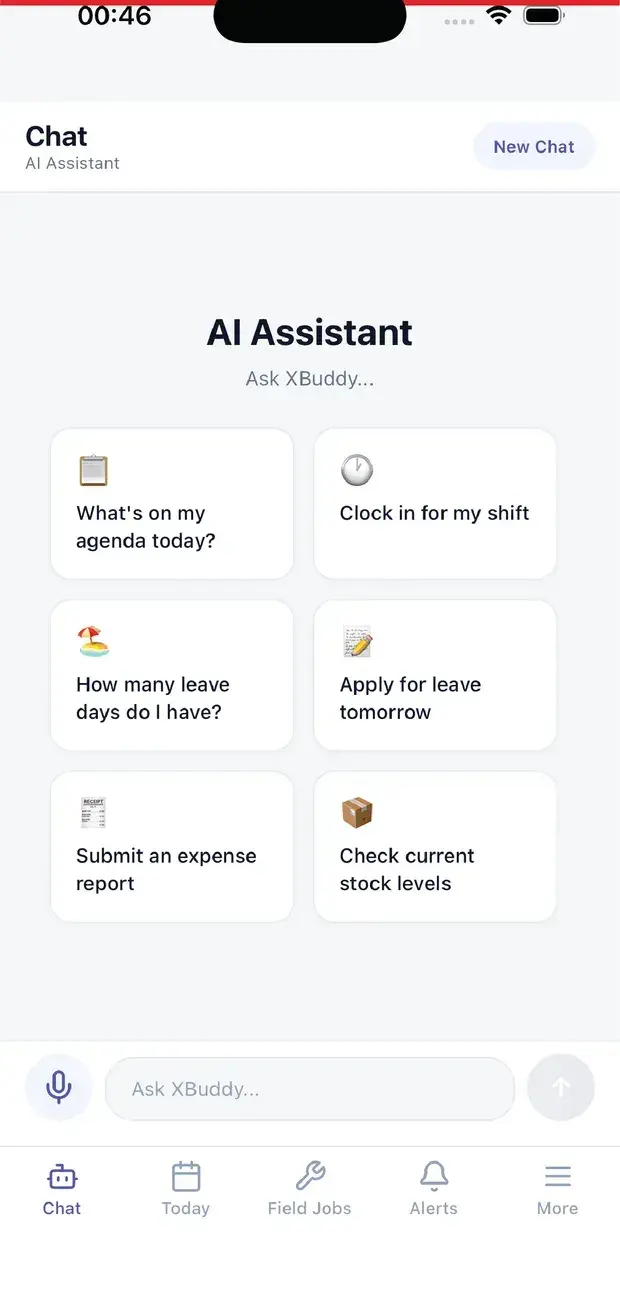This screenshot has height=1307, width=620.
Task: Tap the send arrow button
Action: coord(561,1087)
